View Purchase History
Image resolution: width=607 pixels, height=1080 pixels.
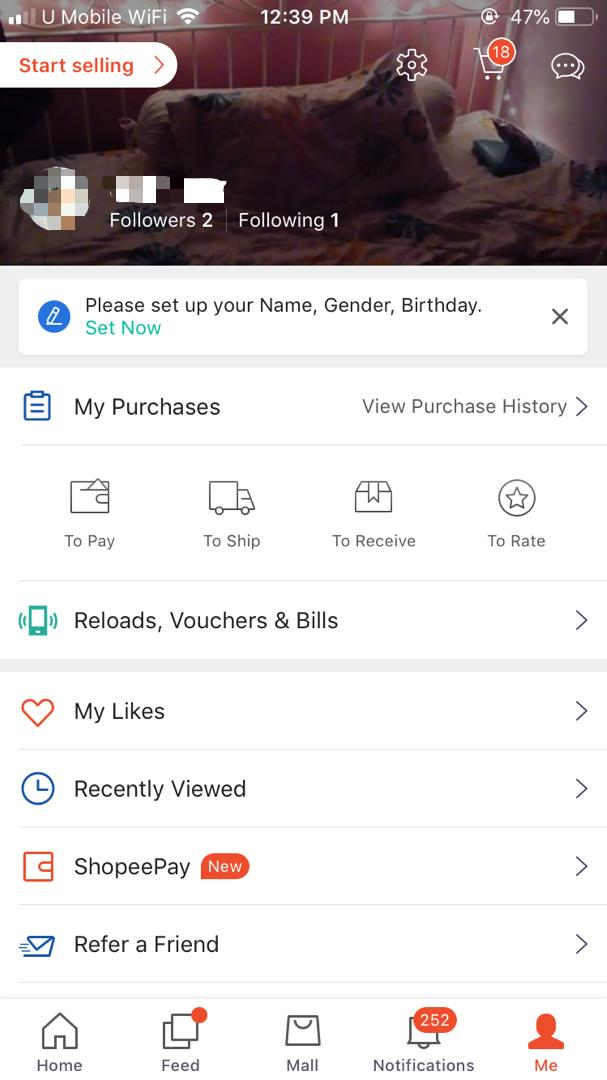[x=474, y=406]
